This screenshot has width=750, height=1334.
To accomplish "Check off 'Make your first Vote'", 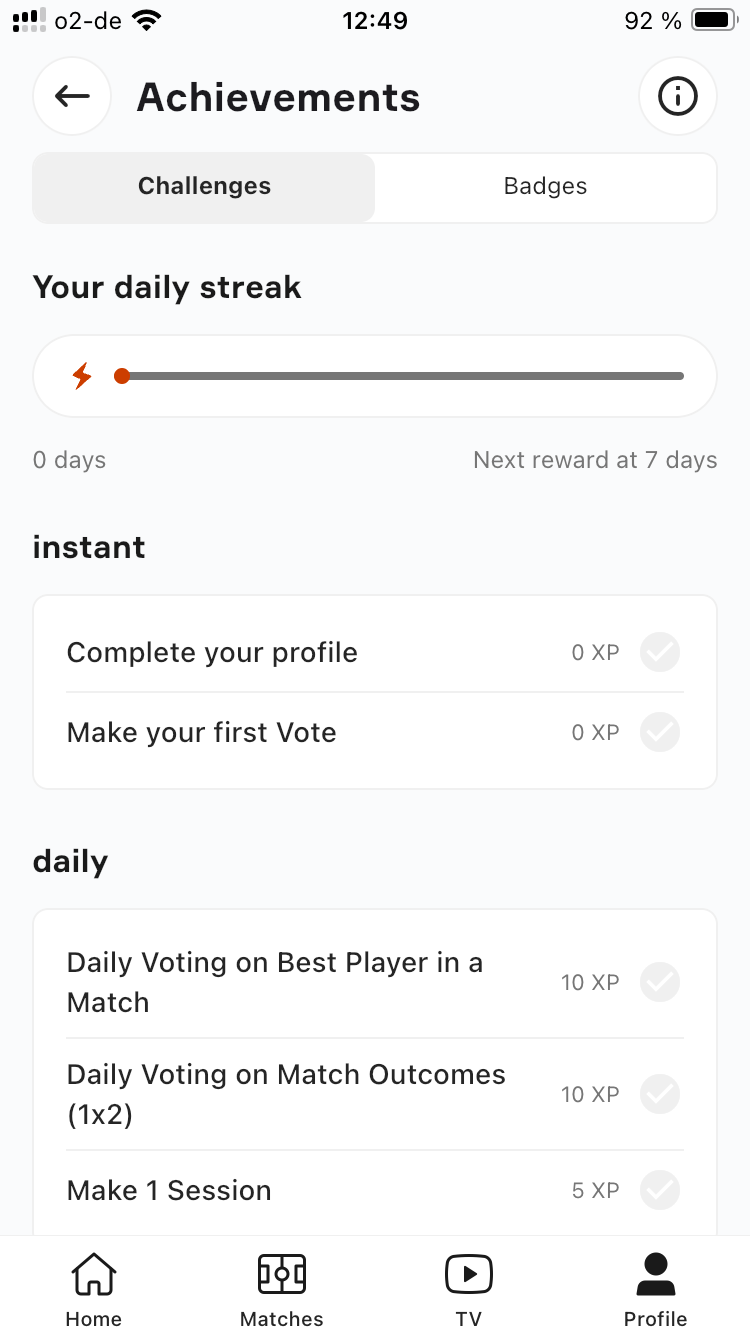I will click(659, 732).
